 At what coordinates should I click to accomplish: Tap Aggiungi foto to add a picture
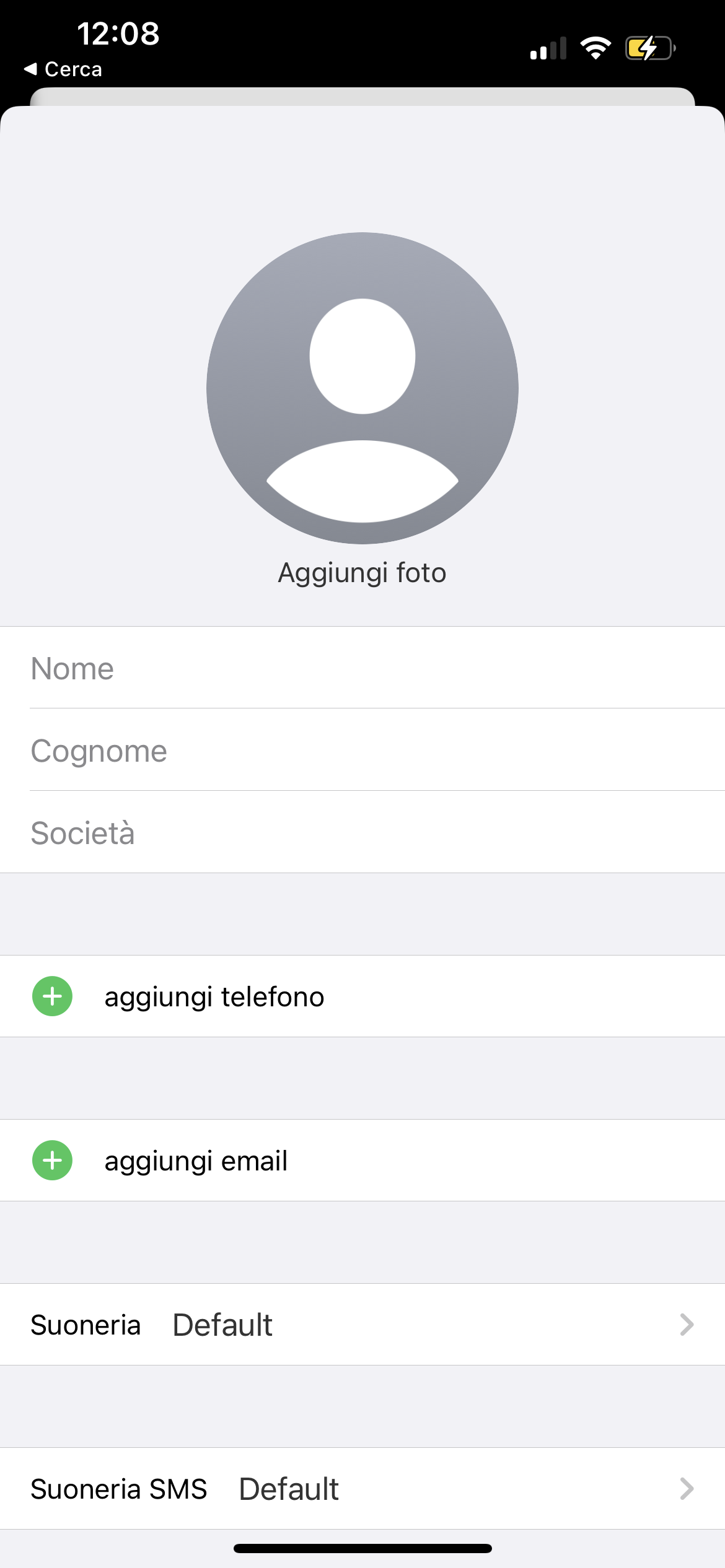click(362, 573)
